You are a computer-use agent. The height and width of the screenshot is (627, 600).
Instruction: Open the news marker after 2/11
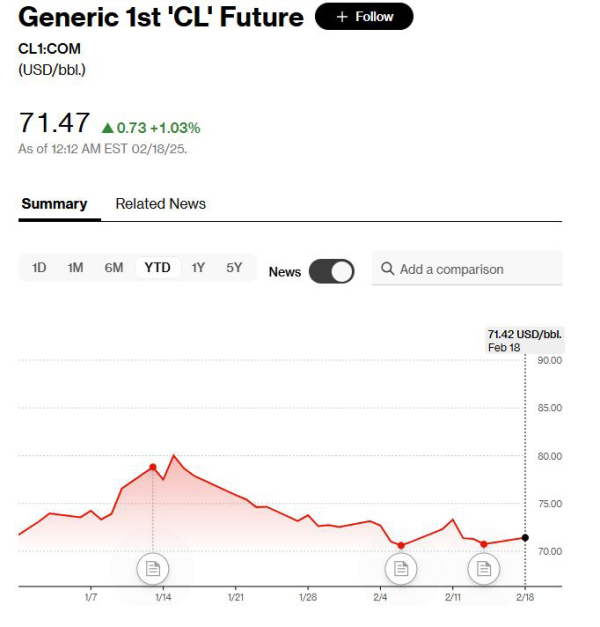pyautogui.click(x=484, y=568)
